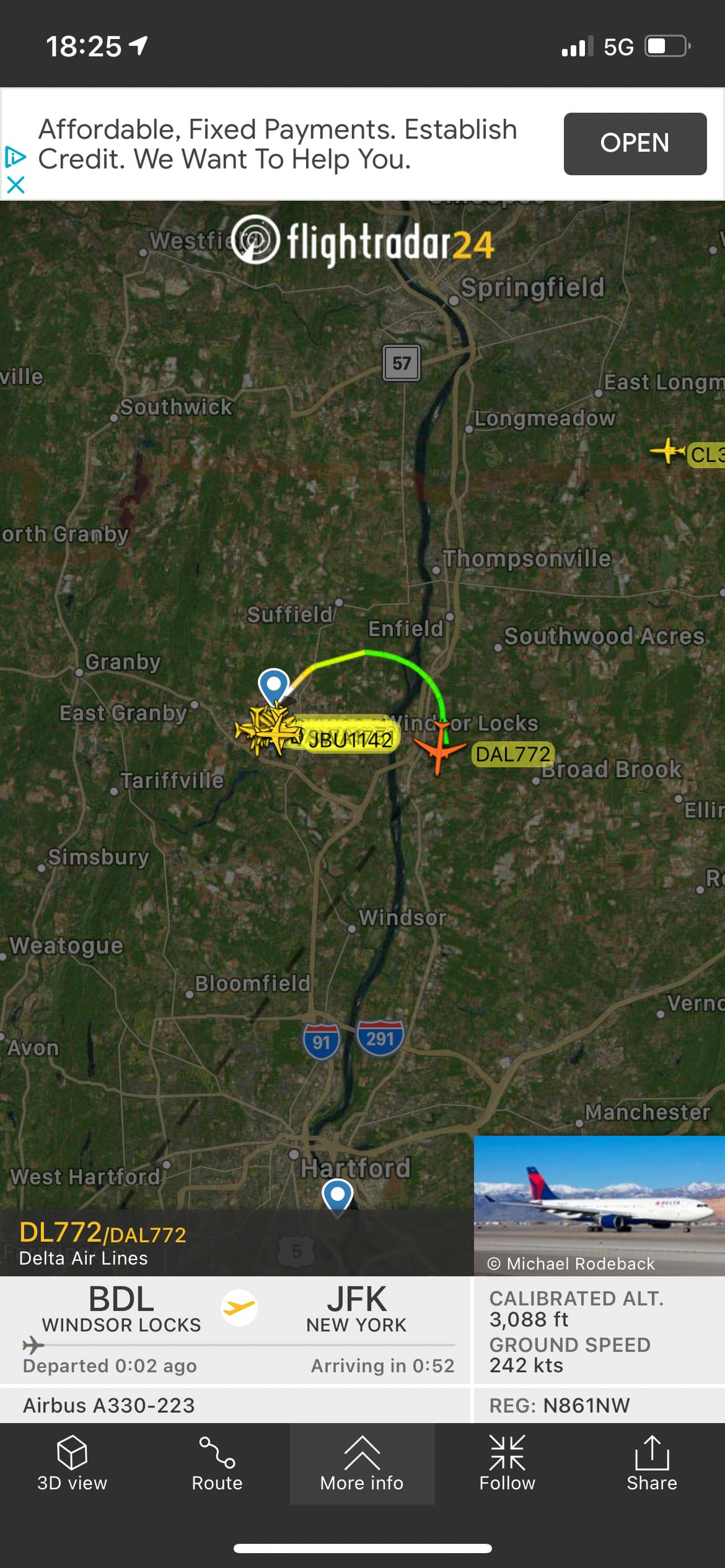Image resolution: width=725 pixels, height=1568 pixels.
Task: Tap the BDL airport pin marker
Action: 273,686
